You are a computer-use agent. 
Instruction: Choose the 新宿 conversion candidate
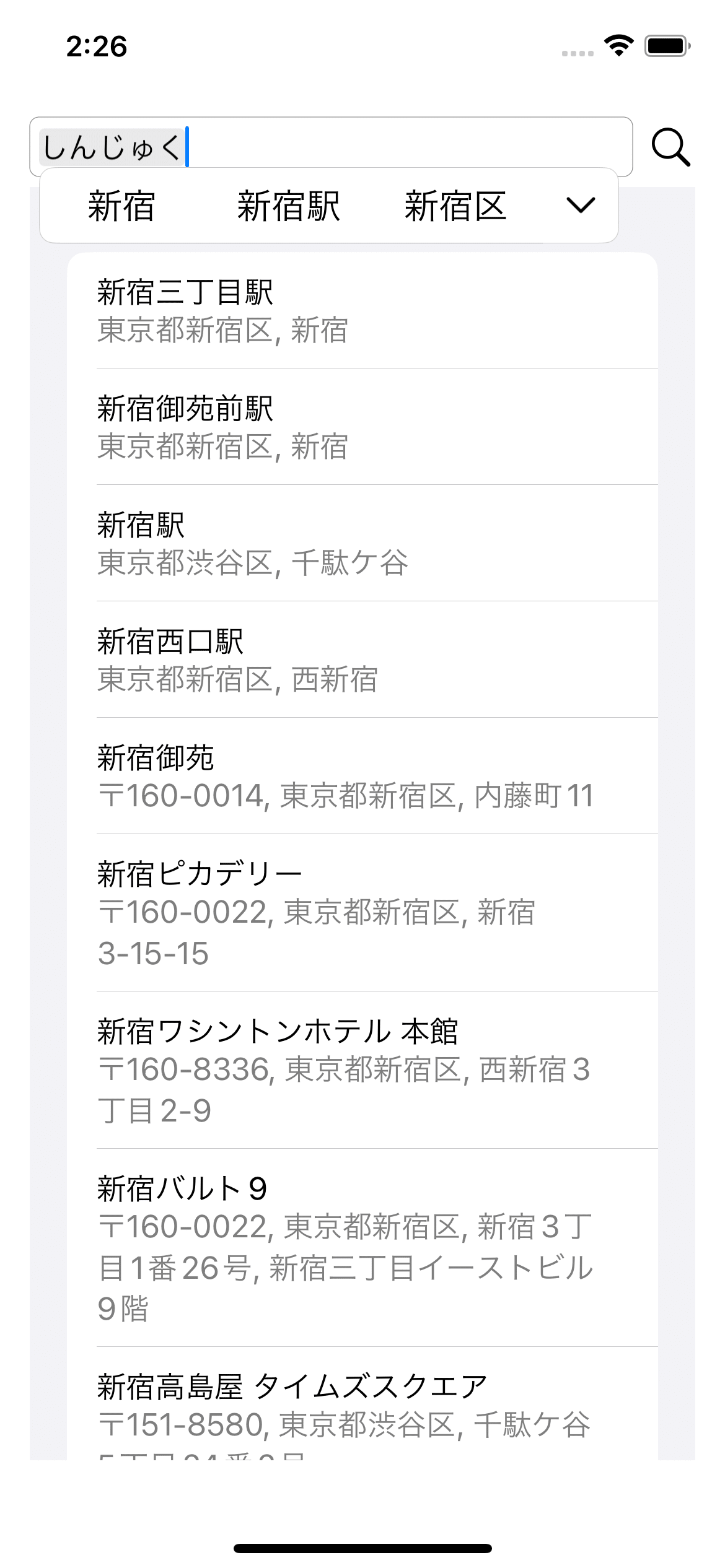click(x=121, y=206)
